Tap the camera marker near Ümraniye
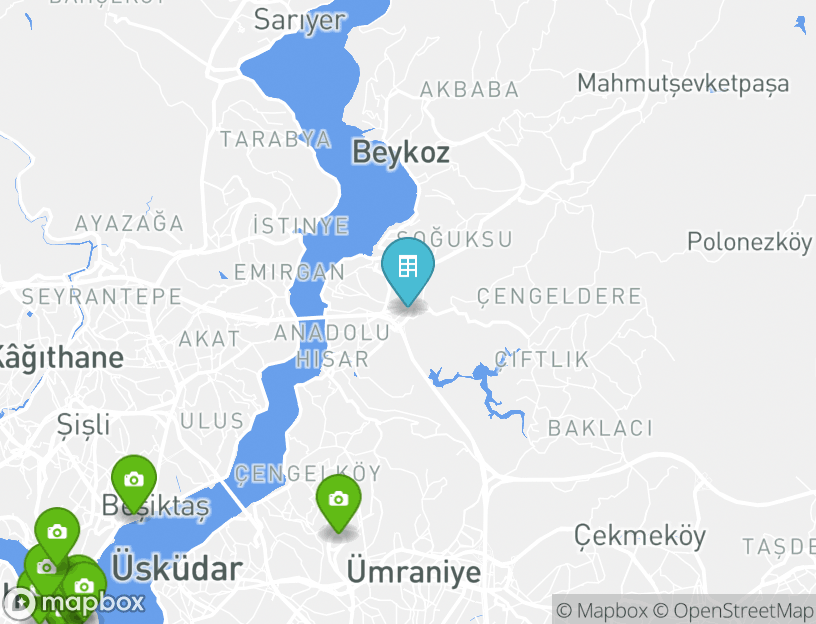Screen dimensions: 816x624 (338, 499)
